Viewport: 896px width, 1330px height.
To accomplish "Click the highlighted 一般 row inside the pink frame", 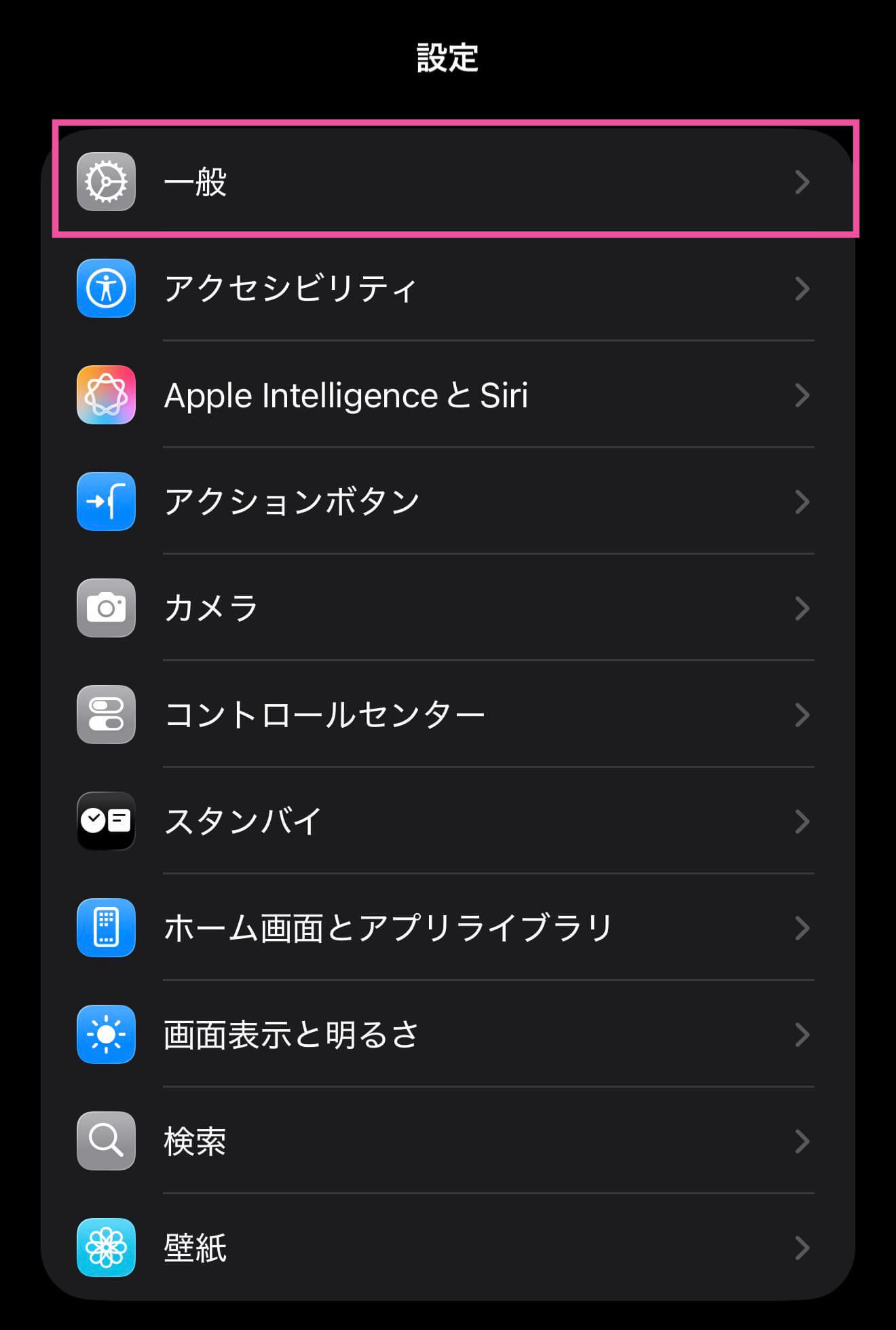I will point(448,182).
